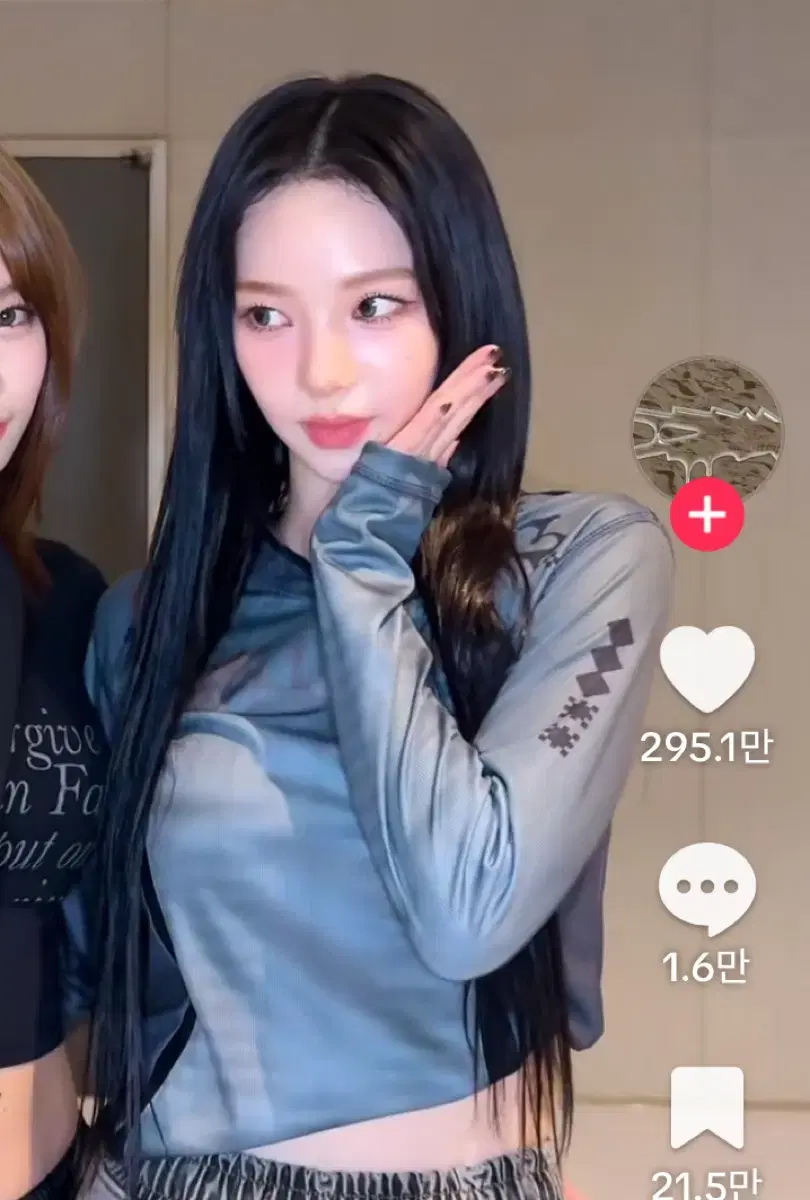
Task: Follow the creator with the red plus button
Action: coord(708,513)
